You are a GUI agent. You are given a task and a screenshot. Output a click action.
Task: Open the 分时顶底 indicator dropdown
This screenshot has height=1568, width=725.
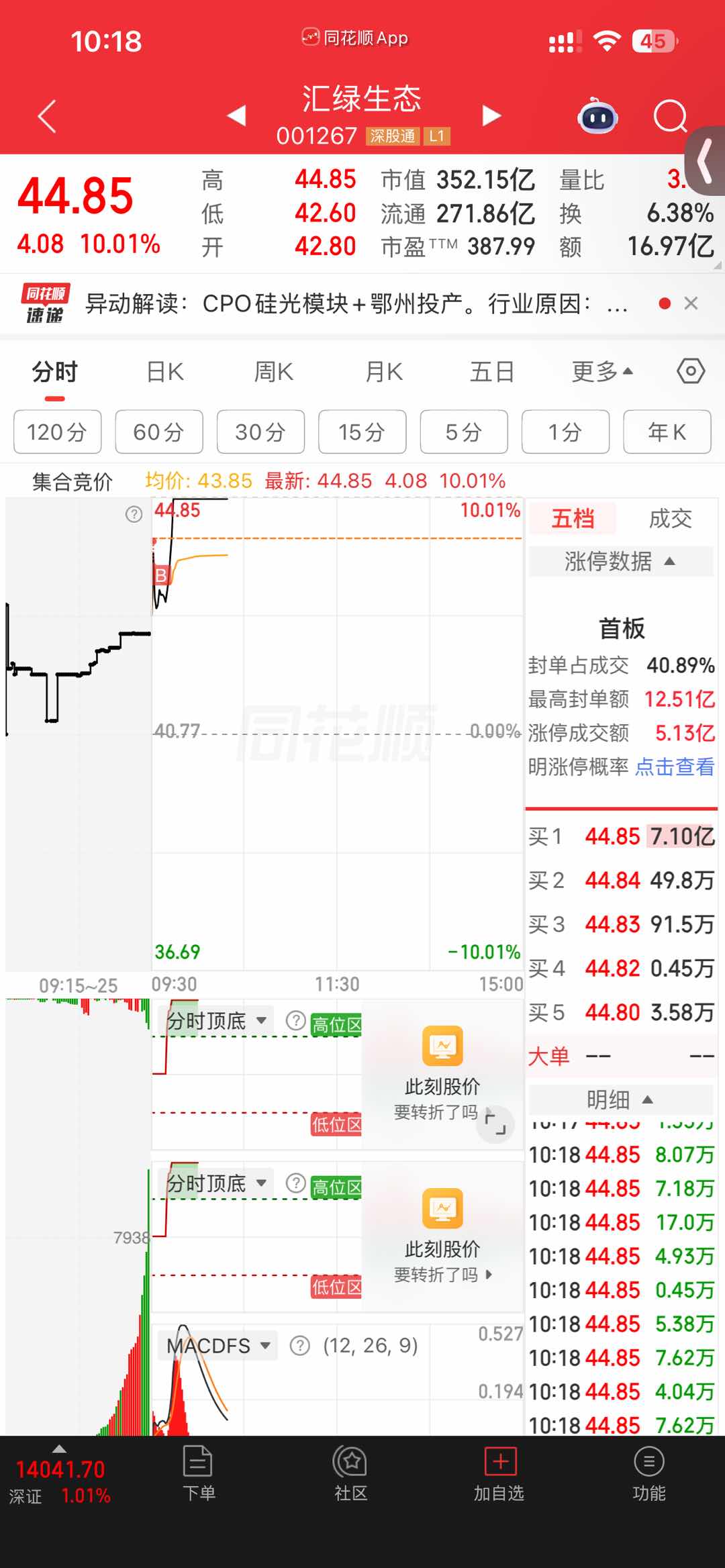[x=216, y=1020]
